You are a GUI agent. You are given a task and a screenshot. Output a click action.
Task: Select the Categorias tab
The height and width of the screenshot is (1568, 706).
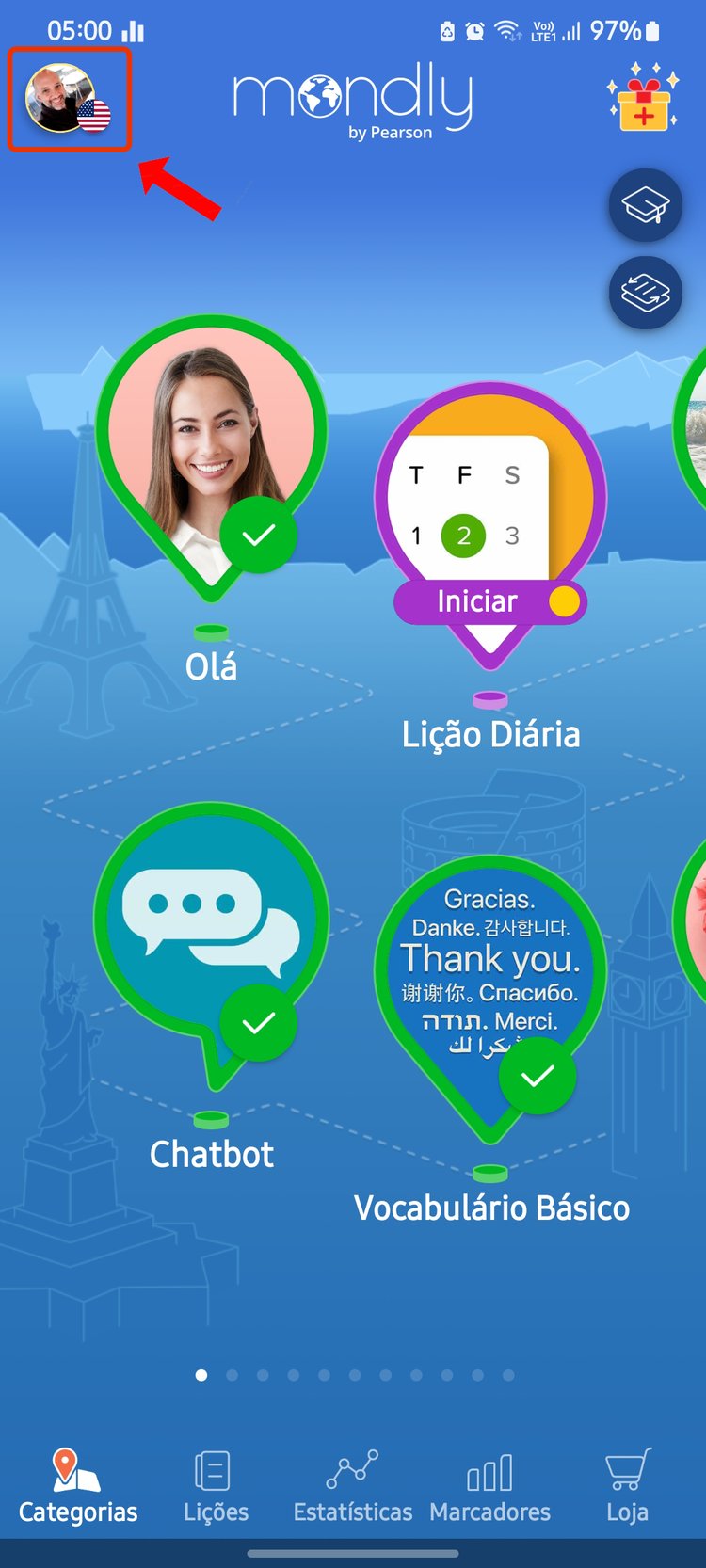coord(78,1487)
